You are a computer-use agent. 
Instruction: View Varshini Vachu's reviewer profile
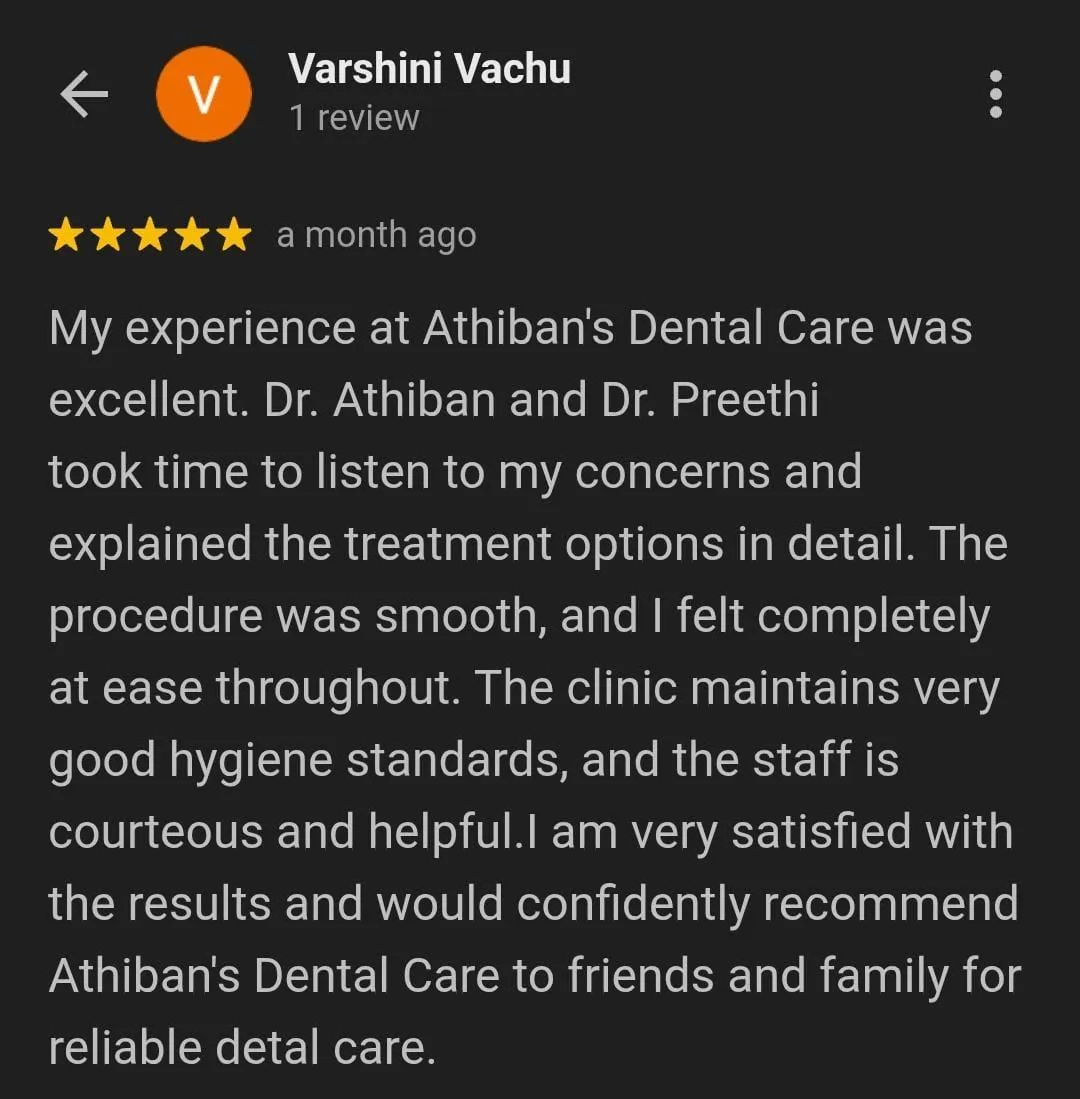[x=429, y=70]
